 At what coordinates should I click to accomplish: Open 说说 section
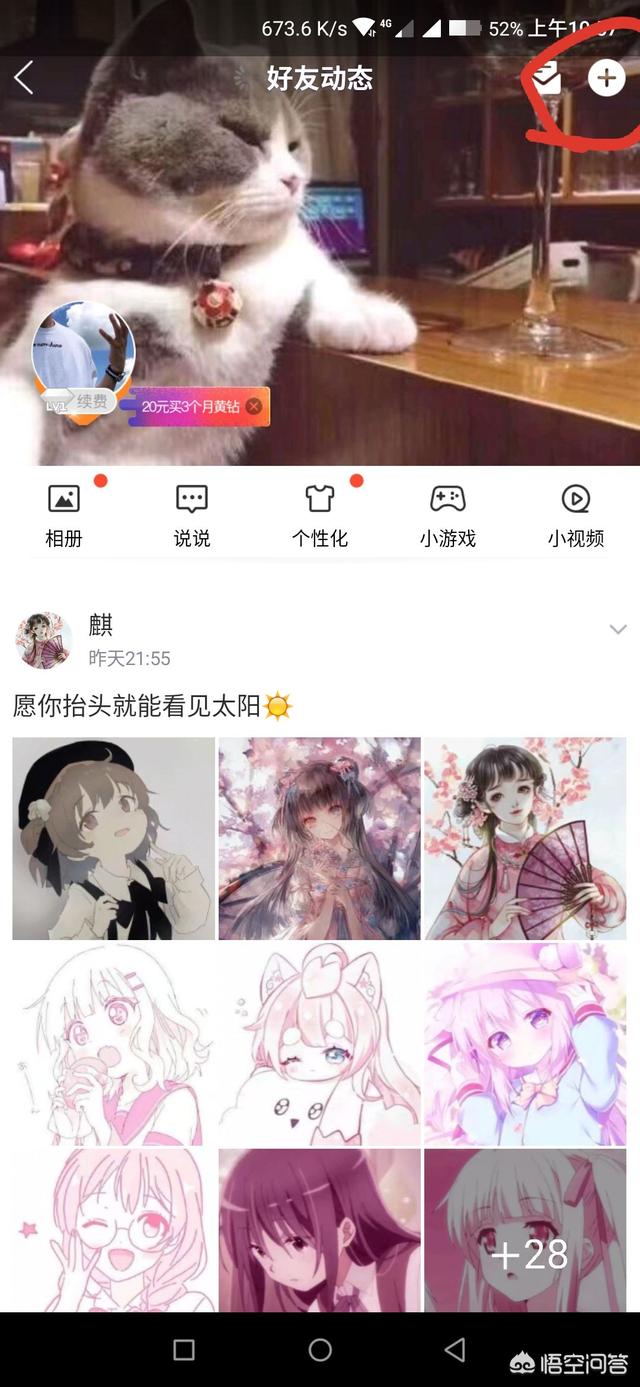click(x=191, y=515)
